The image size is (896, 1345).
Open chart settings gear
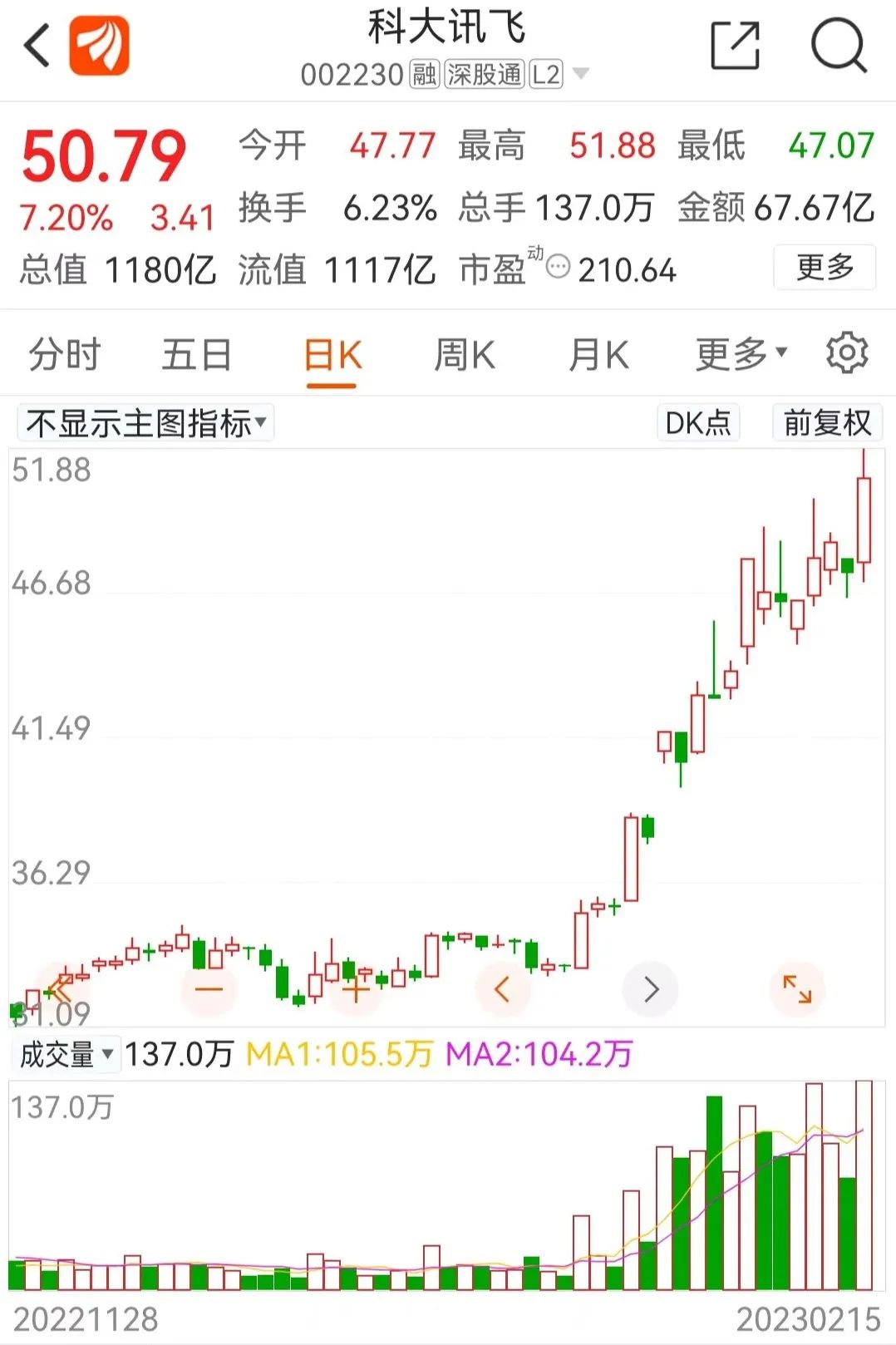coord(847,353)
